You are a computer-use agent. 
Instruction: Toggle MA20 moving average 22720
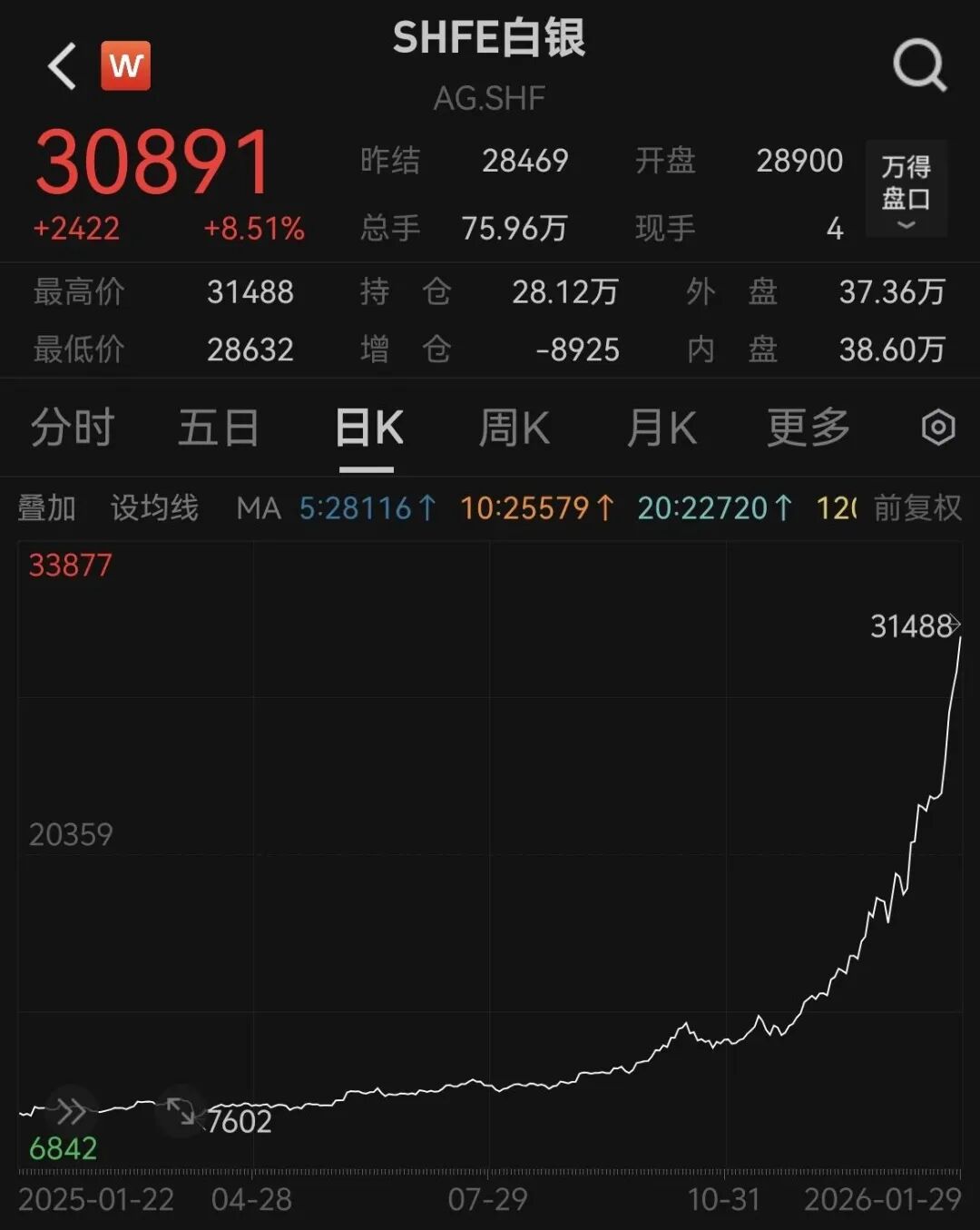click(x=712, y=508)
